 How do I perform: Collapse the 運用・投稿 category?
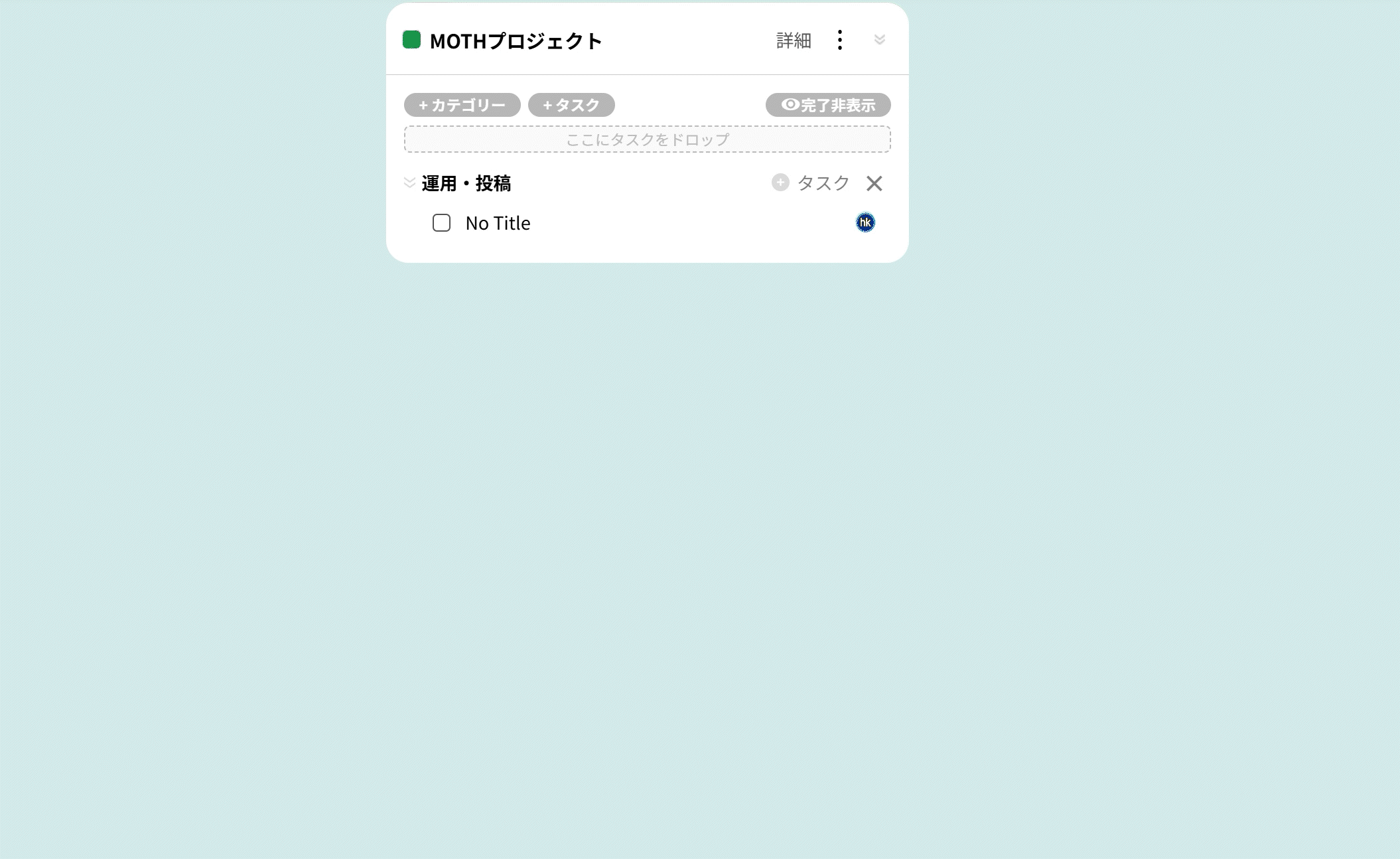click(x=409, y=183)
